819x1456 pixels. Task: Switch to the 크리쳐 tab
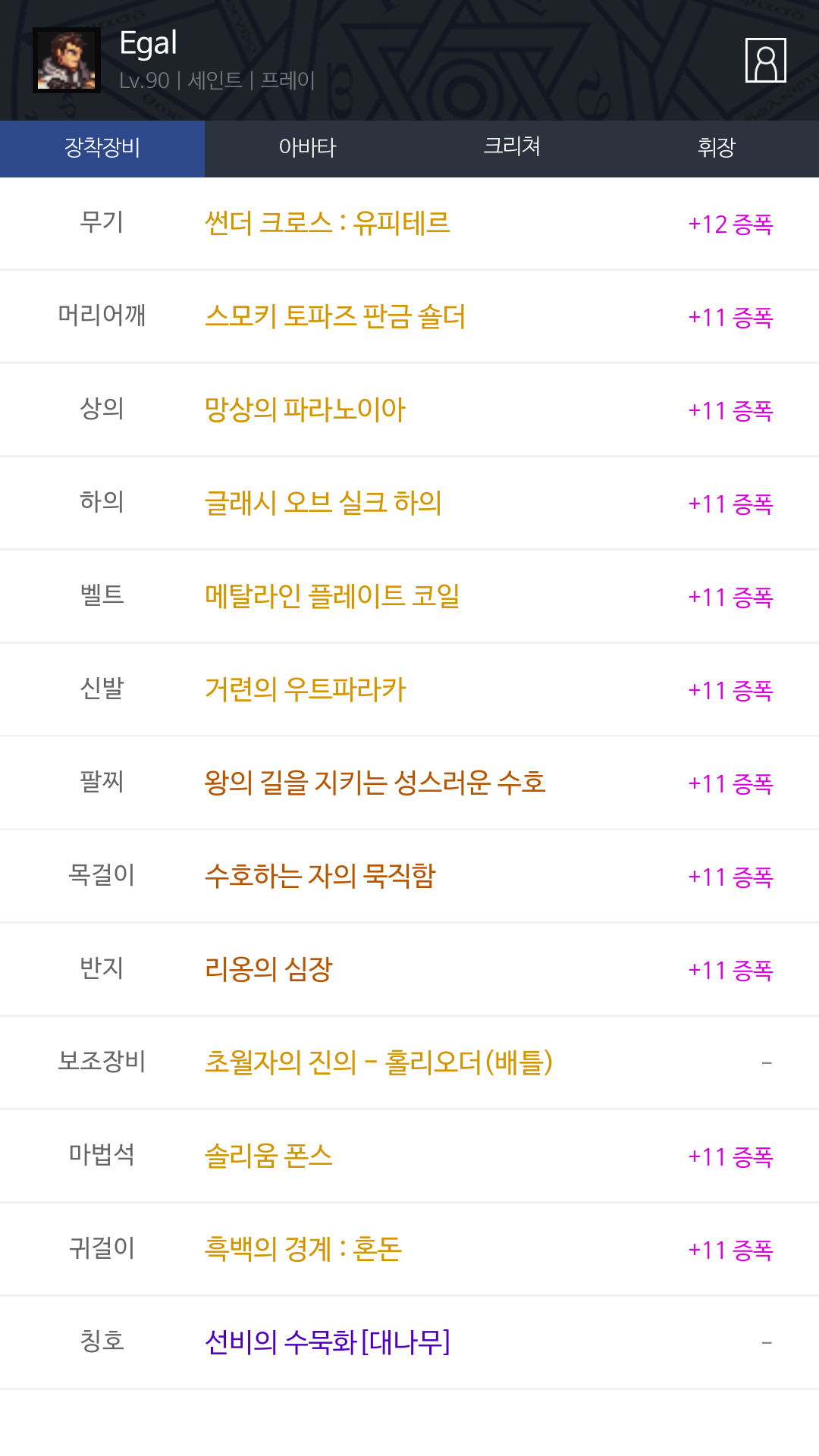point(512,149)
